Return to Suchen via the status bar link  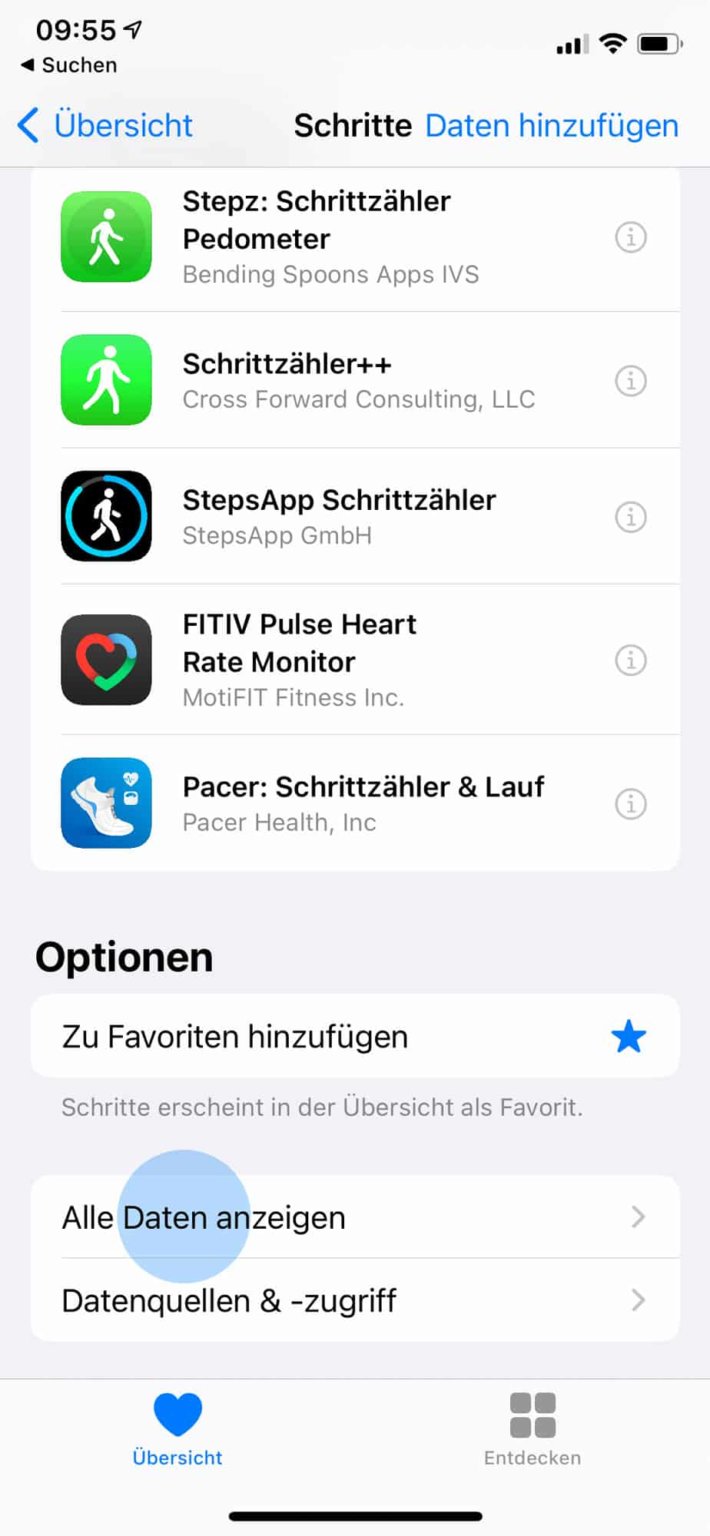(x=68, y=65)
